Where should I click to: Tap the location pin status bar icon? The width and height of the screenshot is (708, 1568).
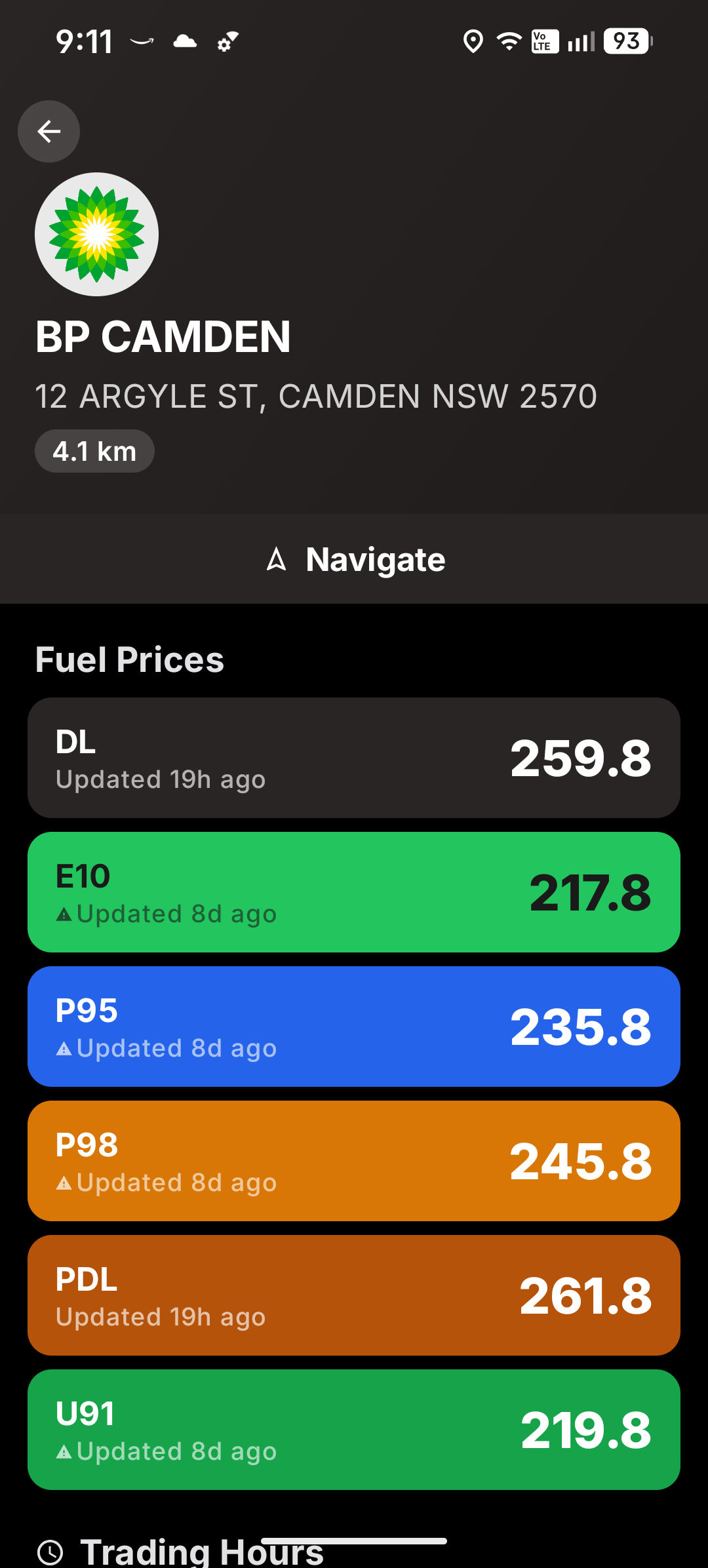(x=473, y=41)
